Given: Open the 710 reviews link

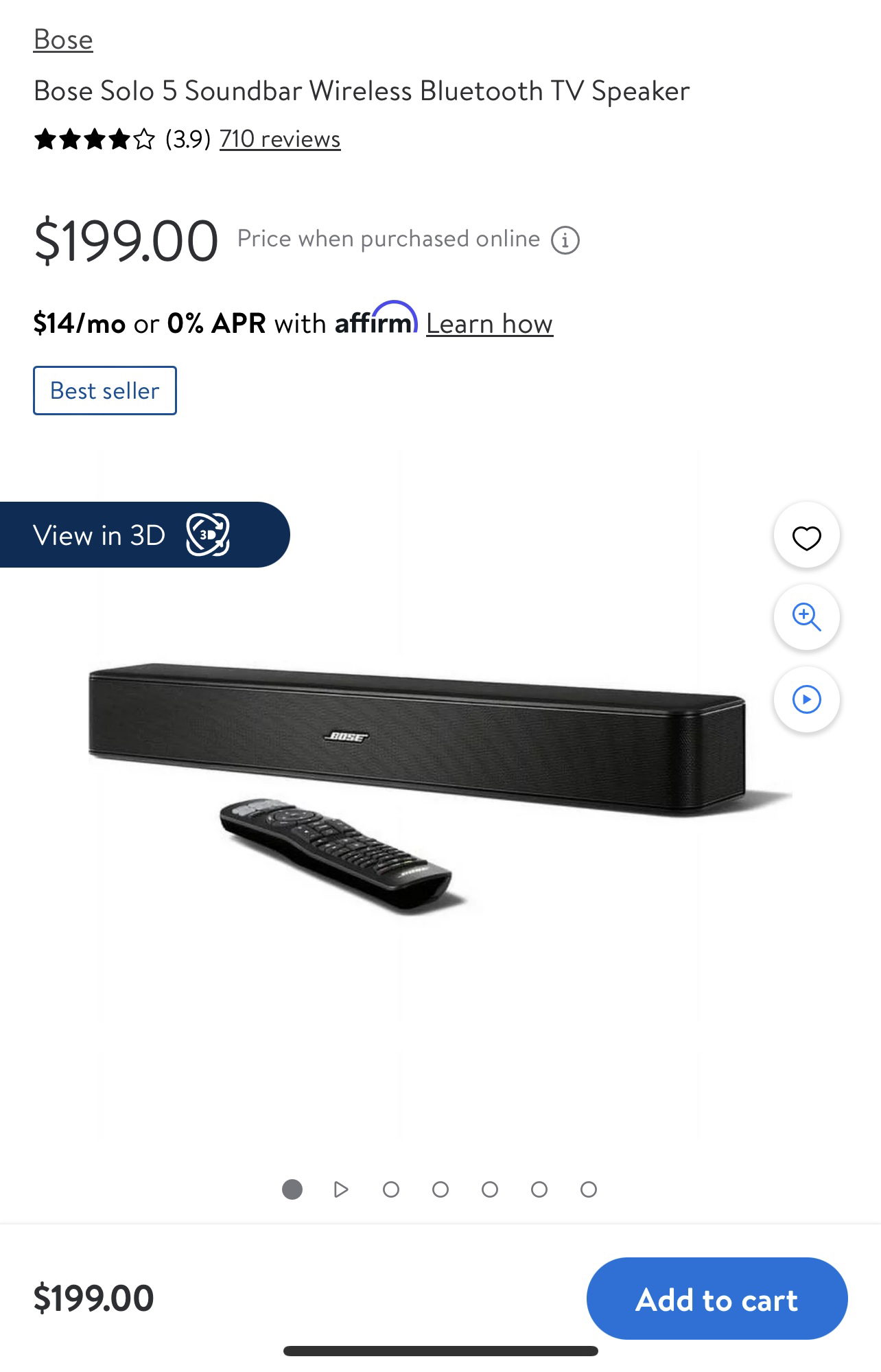Looking at the screenshot, I should pos(280,139).
